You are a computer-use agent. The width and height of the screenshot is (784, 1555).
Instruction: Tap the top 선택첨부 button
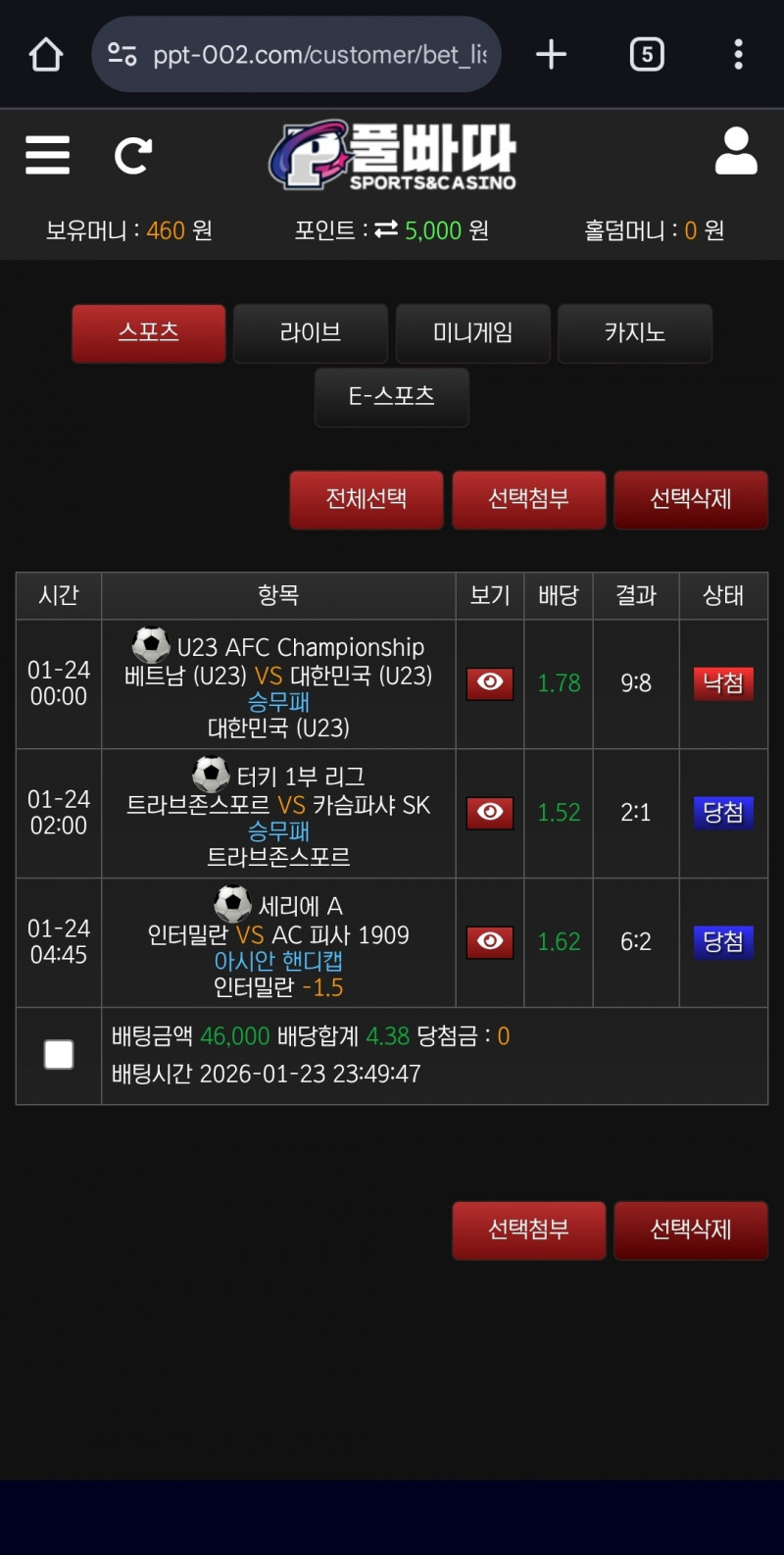click(528, 499)
